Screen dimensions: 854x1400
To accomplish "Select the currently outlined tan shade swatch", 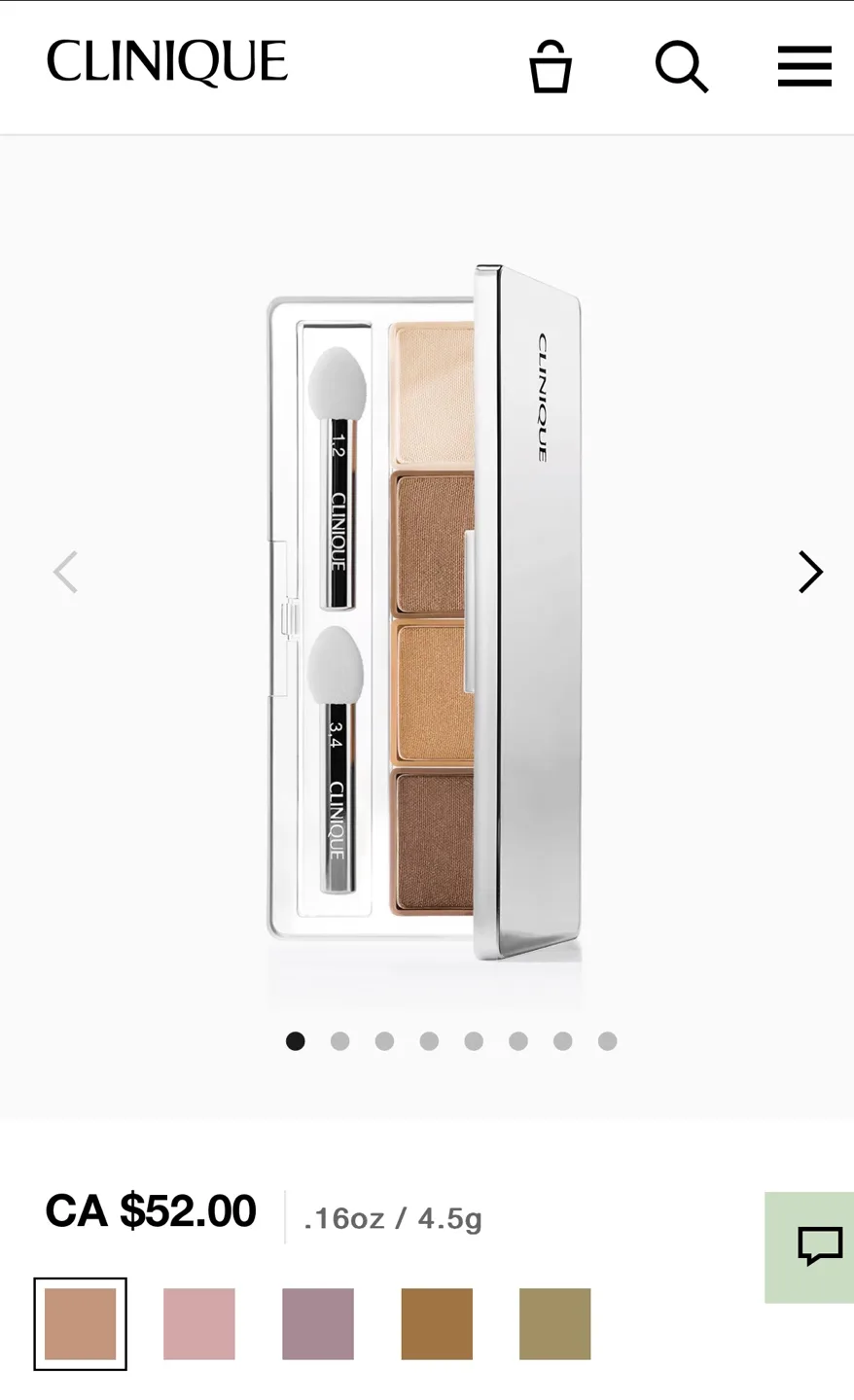I will pyautogui.click(x=81, y=1324).
